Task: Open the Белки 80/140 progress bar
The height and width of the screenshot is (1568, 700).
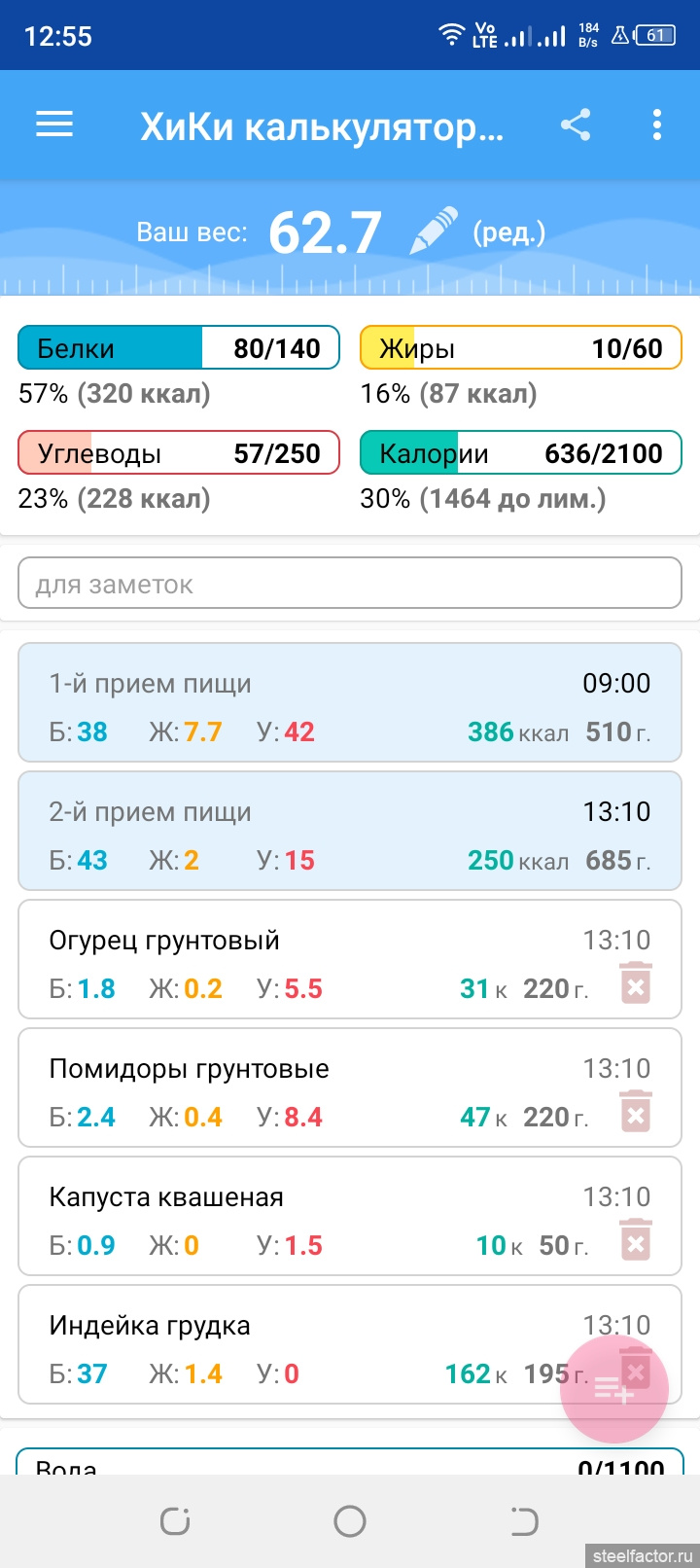Action: pyautogui.click(x=179, y=348)
